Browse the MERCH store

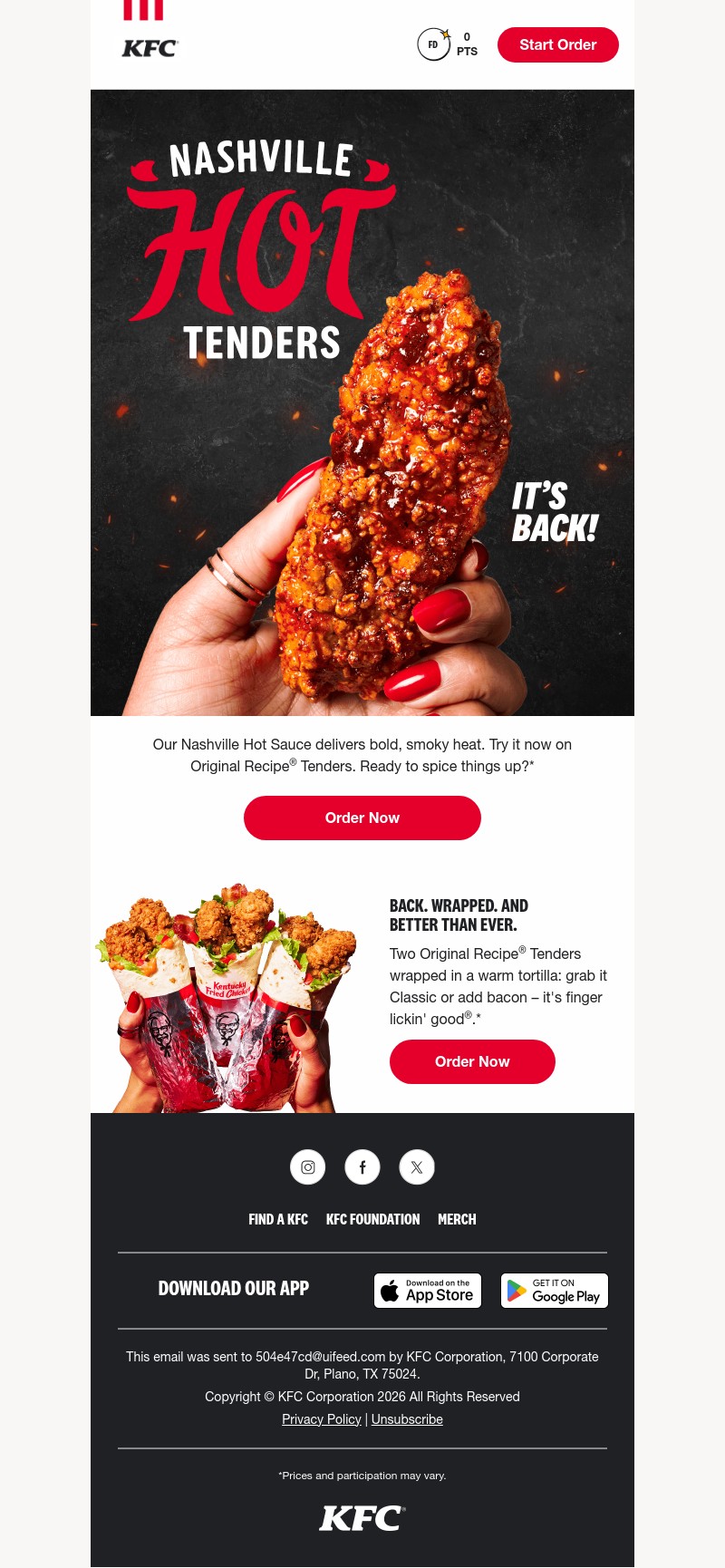[x=457, y=1219]
